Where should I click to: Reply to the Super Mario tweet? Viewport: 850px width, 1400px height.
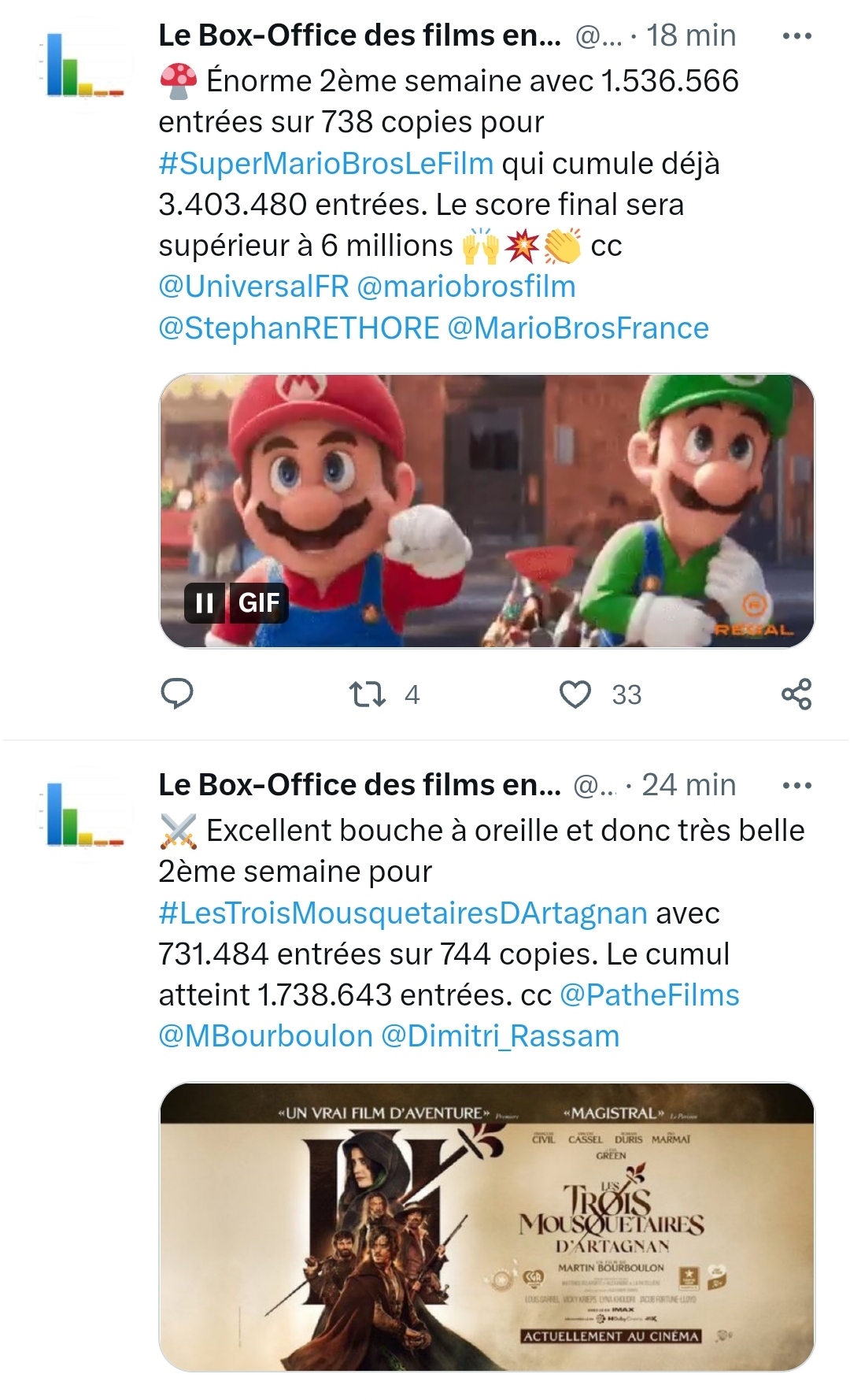pos(177,694)
